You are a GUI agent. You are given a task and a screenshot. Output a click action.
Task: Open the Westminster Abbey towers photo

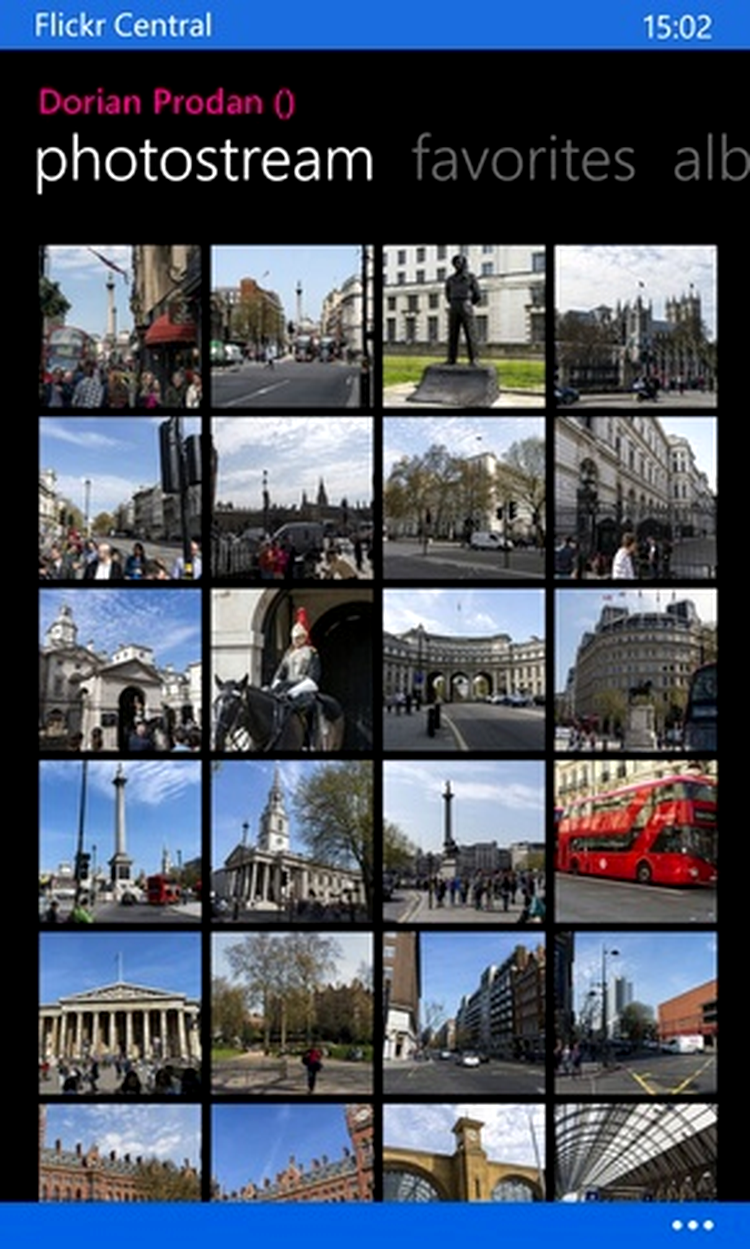coord(636,326)
